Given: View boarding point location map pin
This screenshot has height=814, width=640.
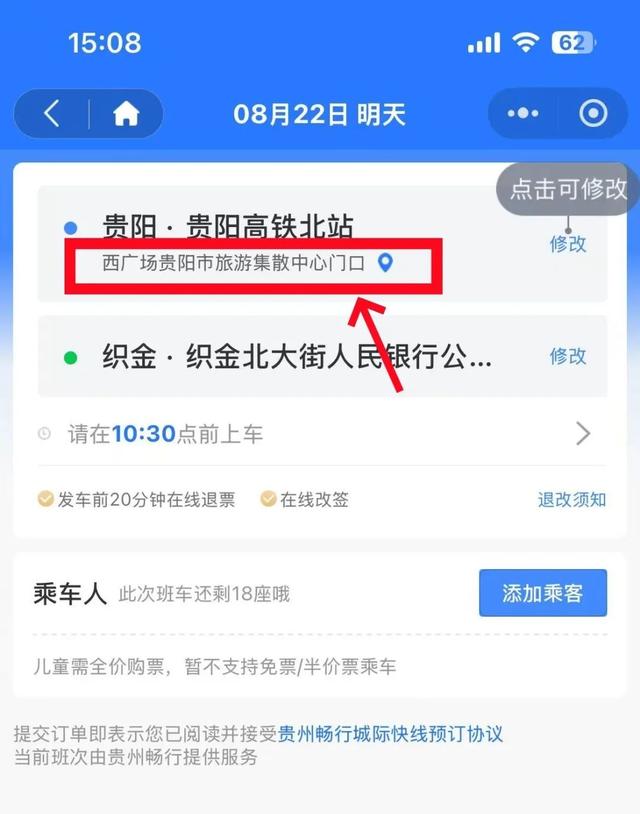Looking at the screenshot, I should (x=385, y=263).
